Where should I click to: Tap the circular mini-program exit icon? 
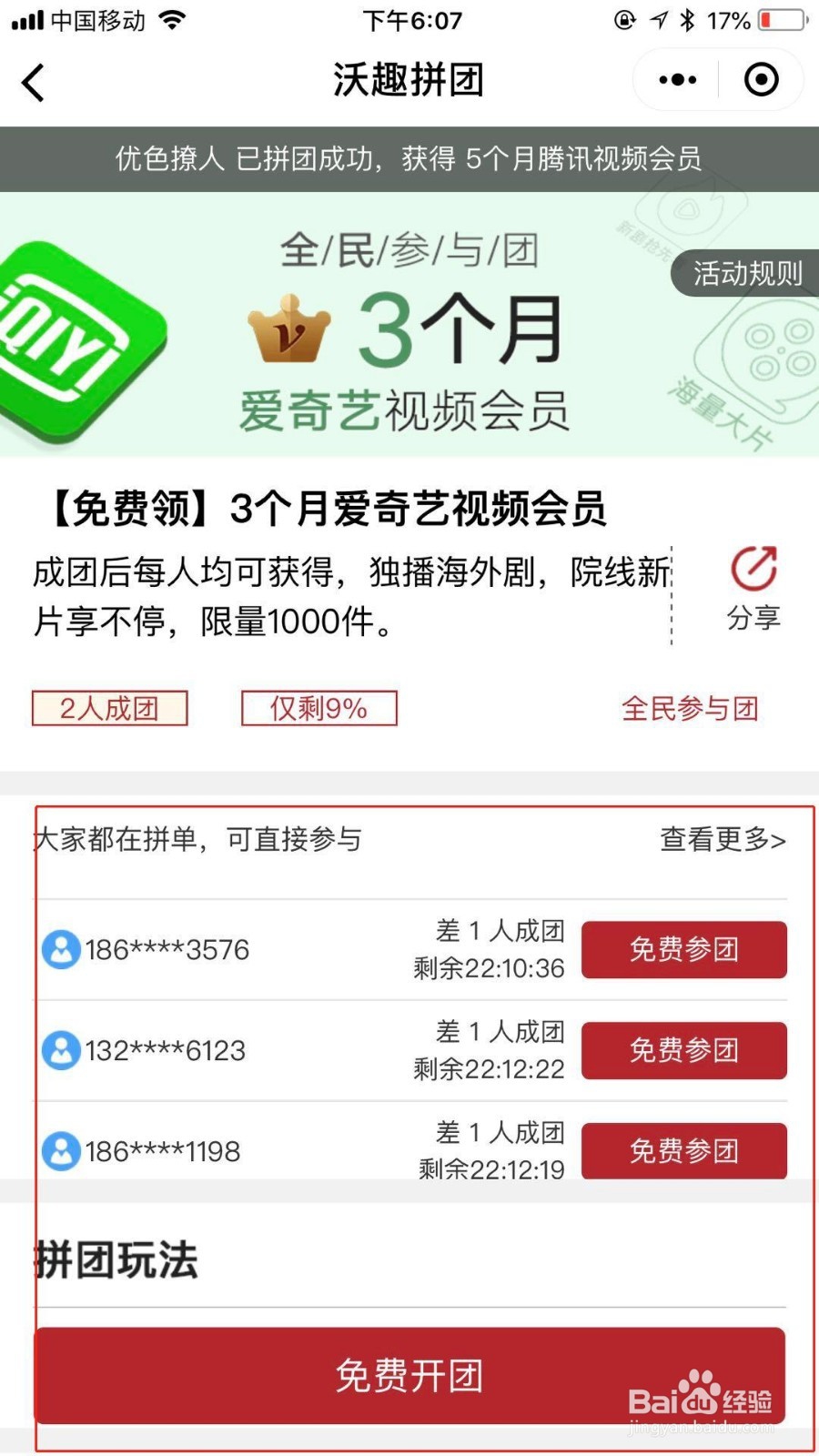click(761, 80)
